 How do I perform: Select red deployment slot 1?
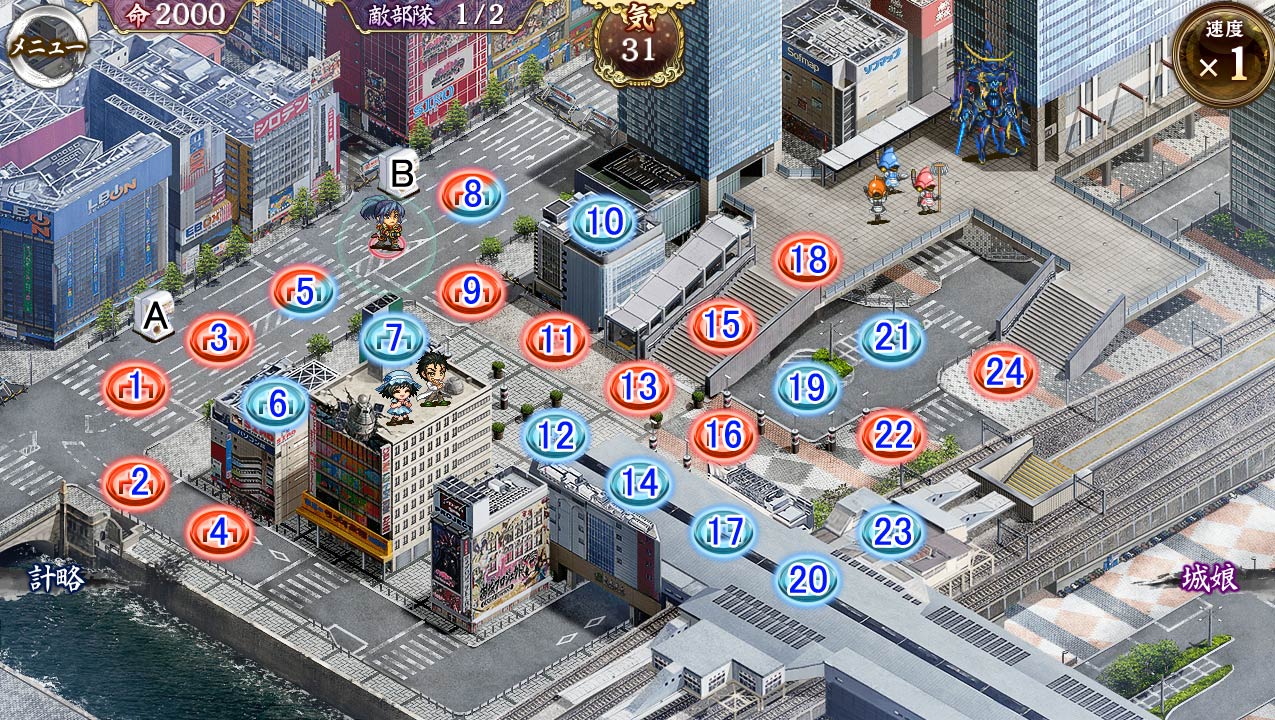135,388
